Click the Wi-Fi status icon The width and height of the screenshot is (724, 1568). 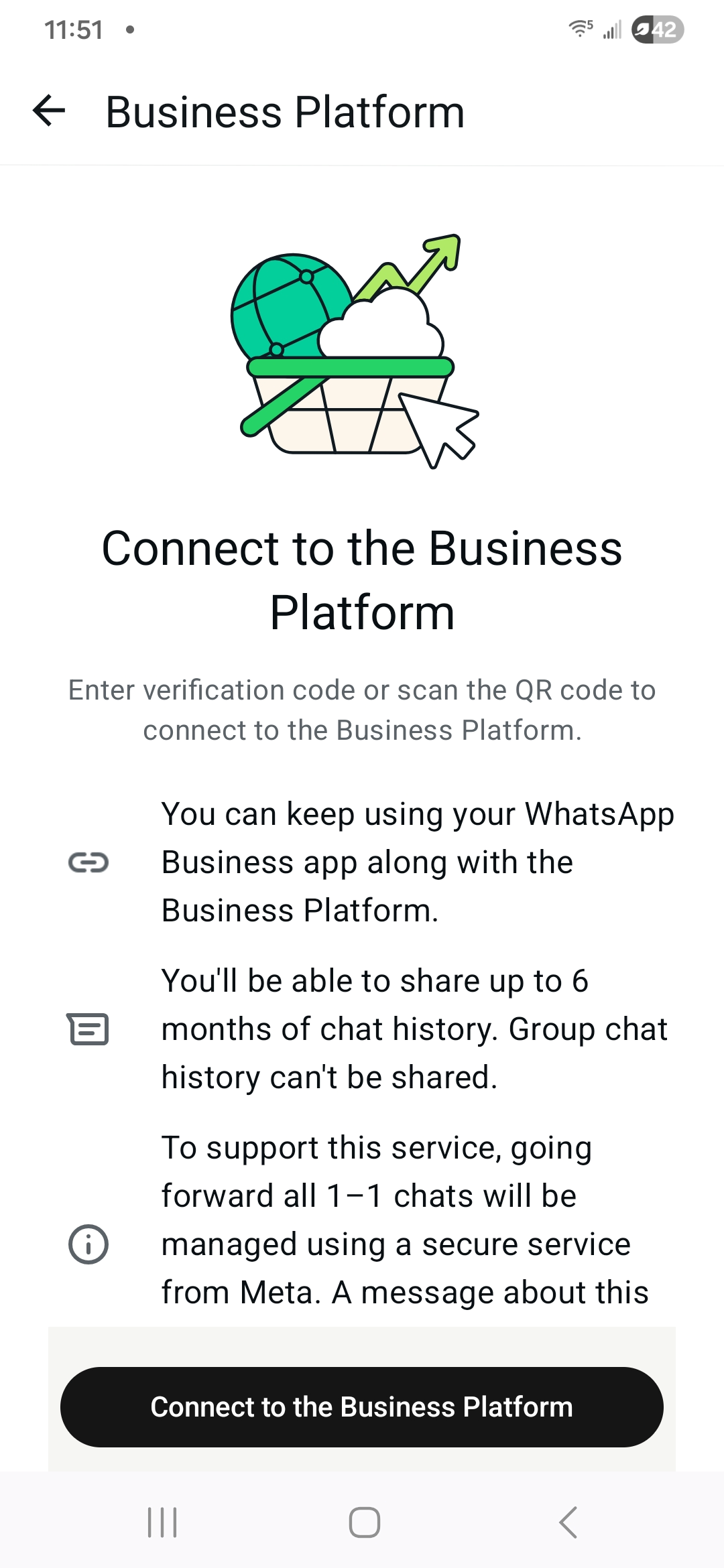(x=581, y=28)
